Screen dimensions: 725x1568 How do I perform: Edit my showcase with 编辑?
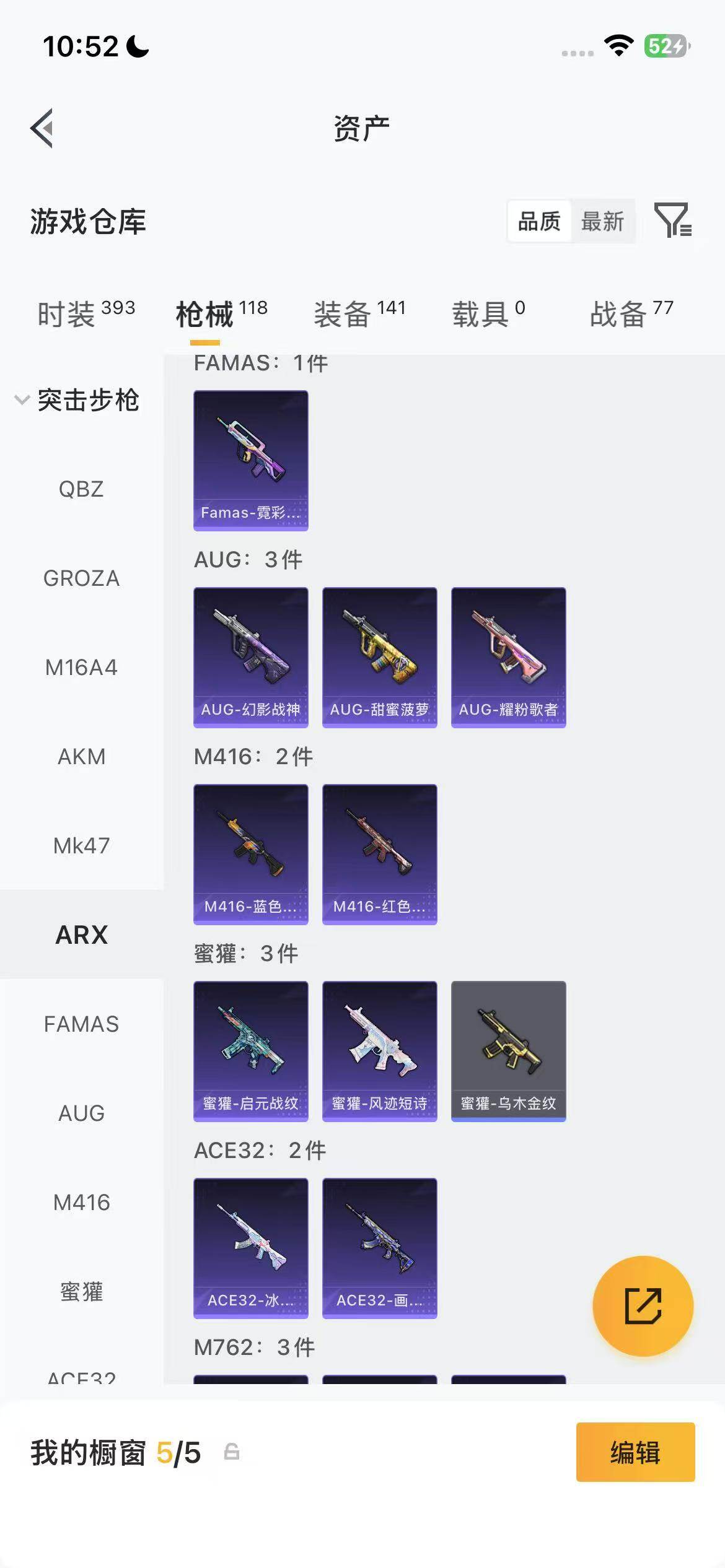[x=635, y=1452]
